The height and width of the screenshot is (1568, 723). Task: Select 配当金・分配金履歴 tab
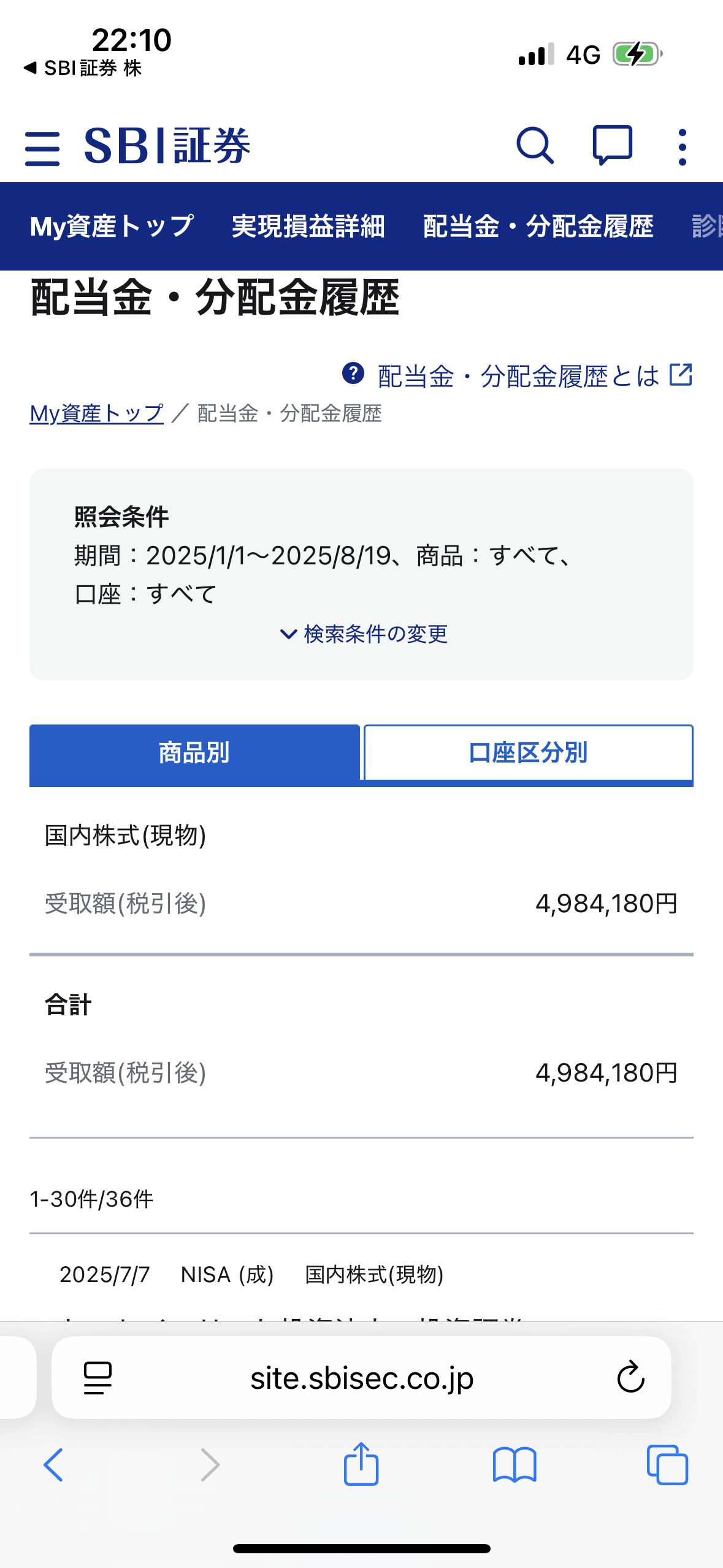pos(538,226)
